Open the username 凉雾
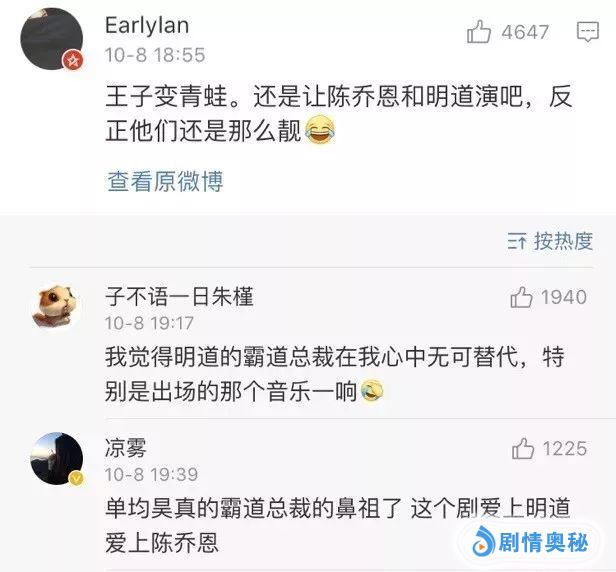This screenshot has width=616, height=572. [125, 447]
